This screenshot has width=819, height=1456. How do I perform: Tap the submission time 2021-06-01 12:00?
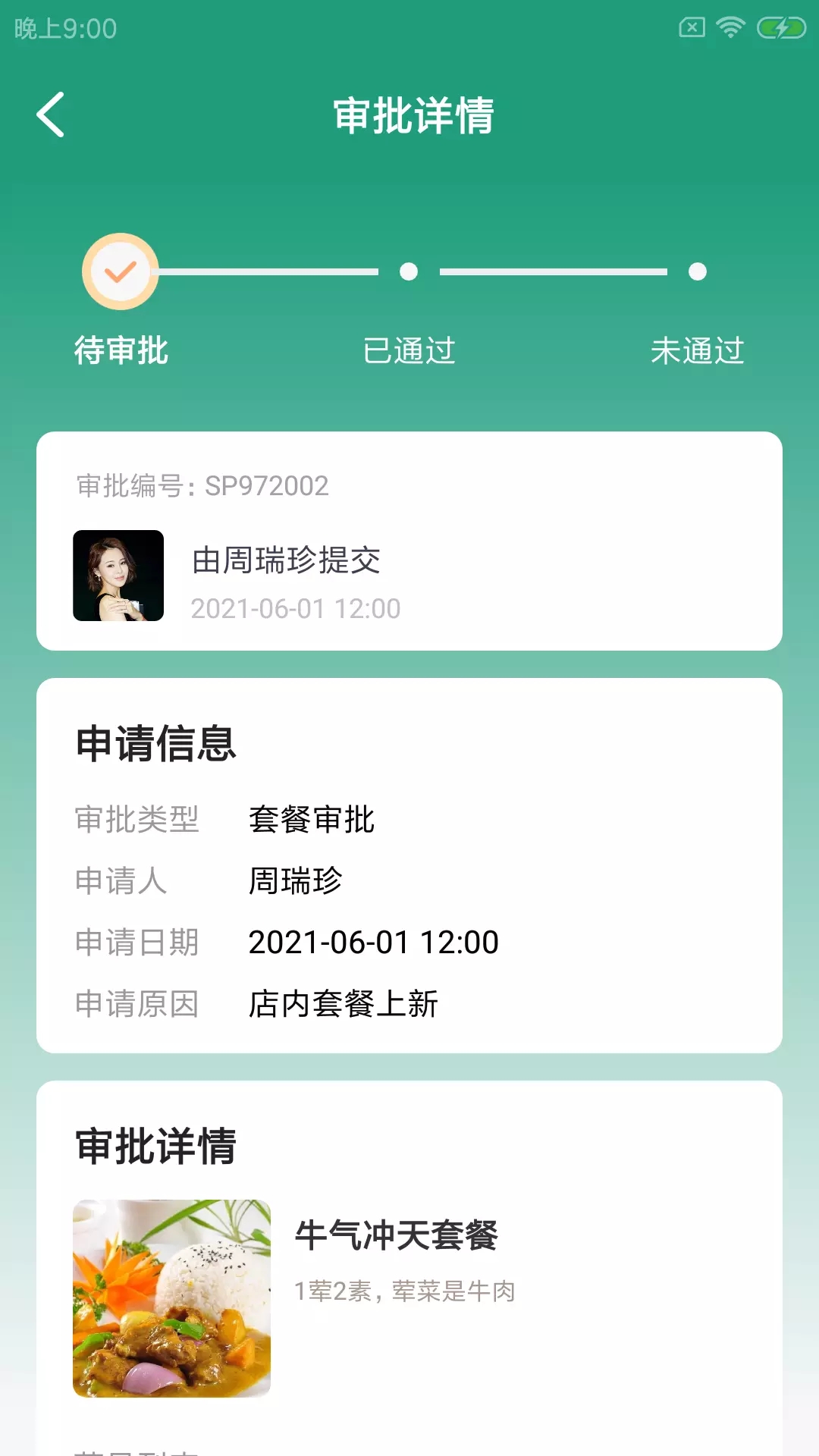click(296, 608)
